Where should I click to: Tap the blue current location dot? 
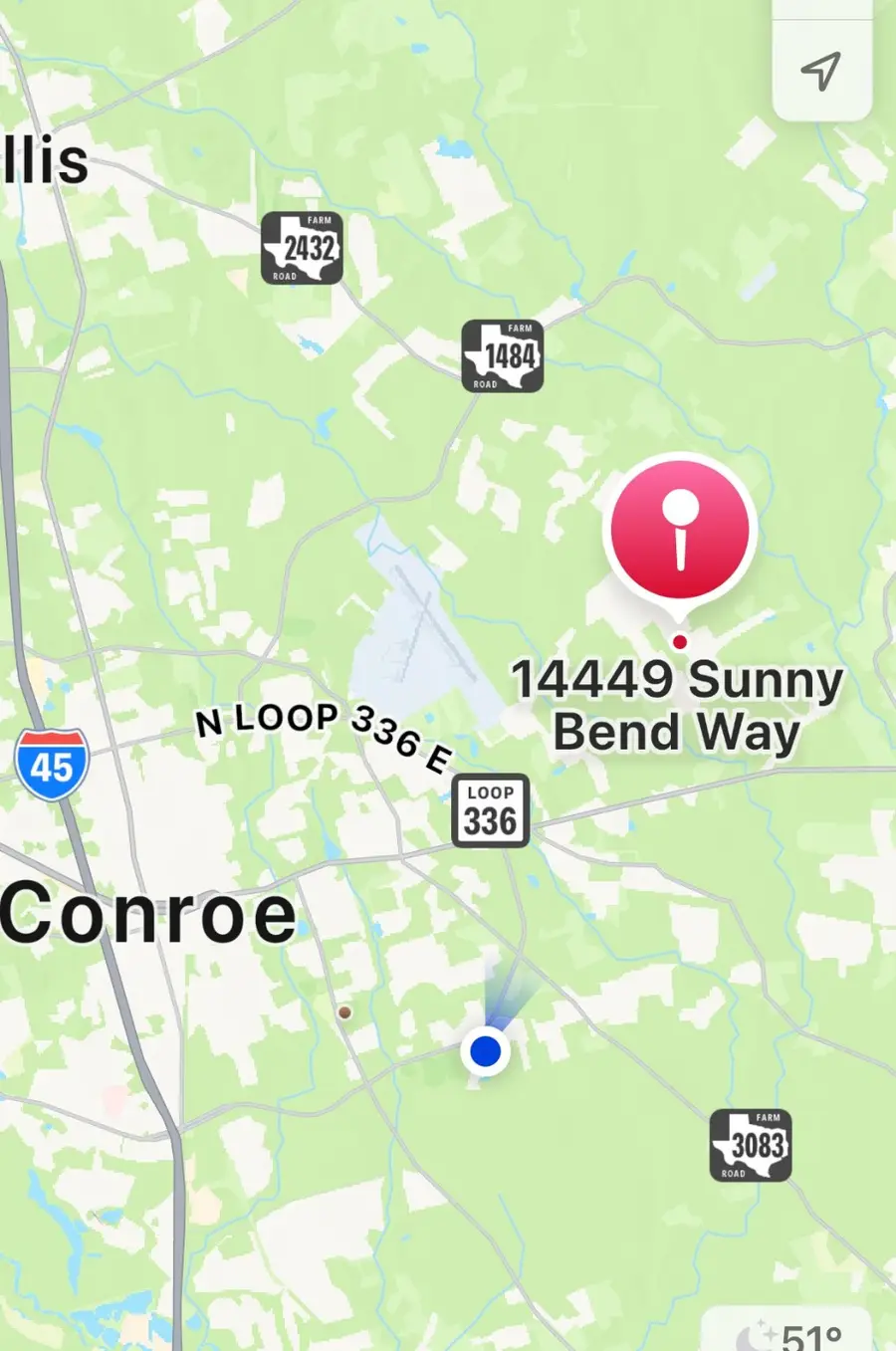(x=485, y=1051)
